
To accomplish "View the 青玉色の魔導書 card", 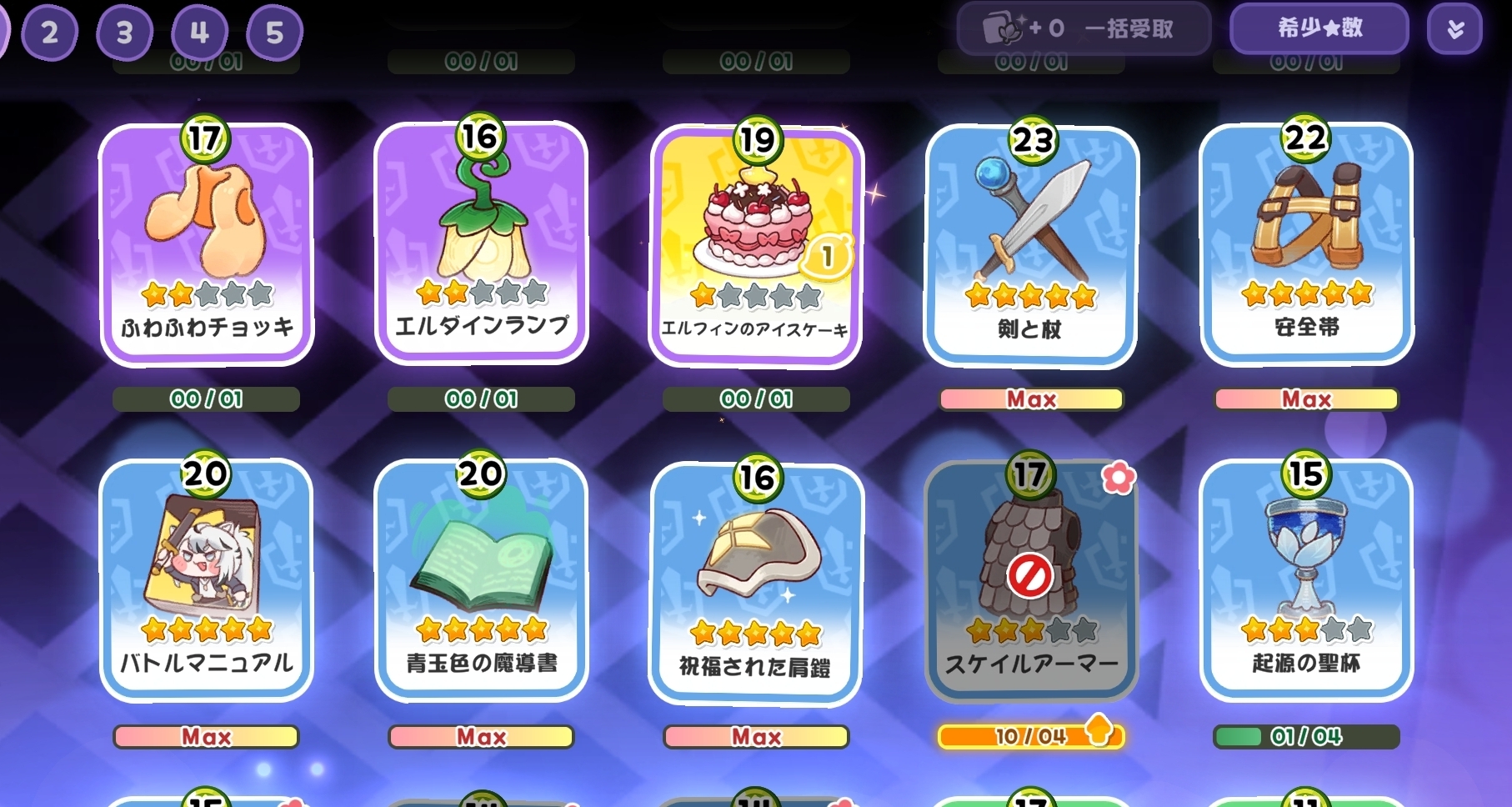I will click(481, 581).
